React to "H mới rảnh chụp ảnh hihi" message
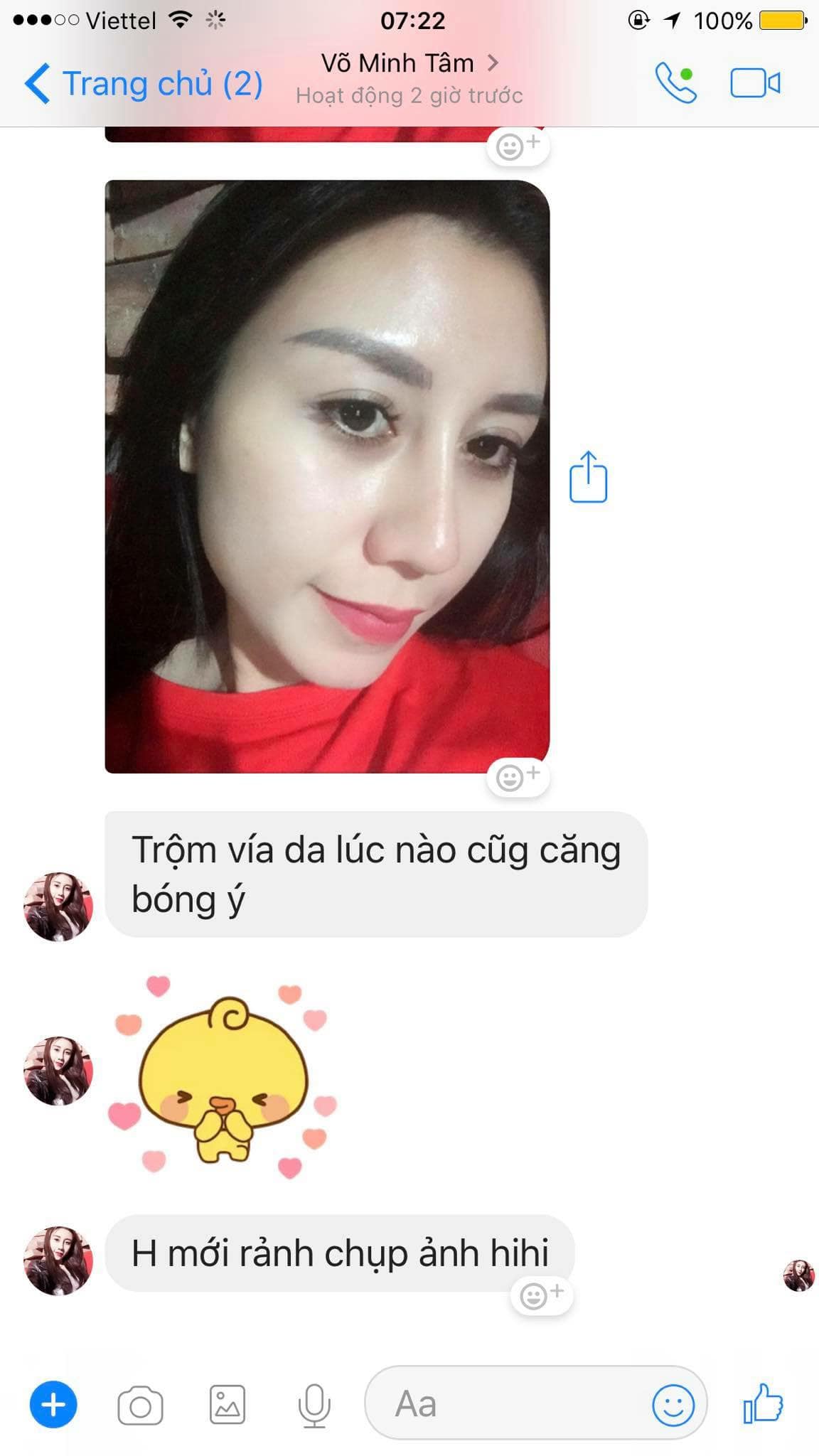 [x=541, y=1295]
